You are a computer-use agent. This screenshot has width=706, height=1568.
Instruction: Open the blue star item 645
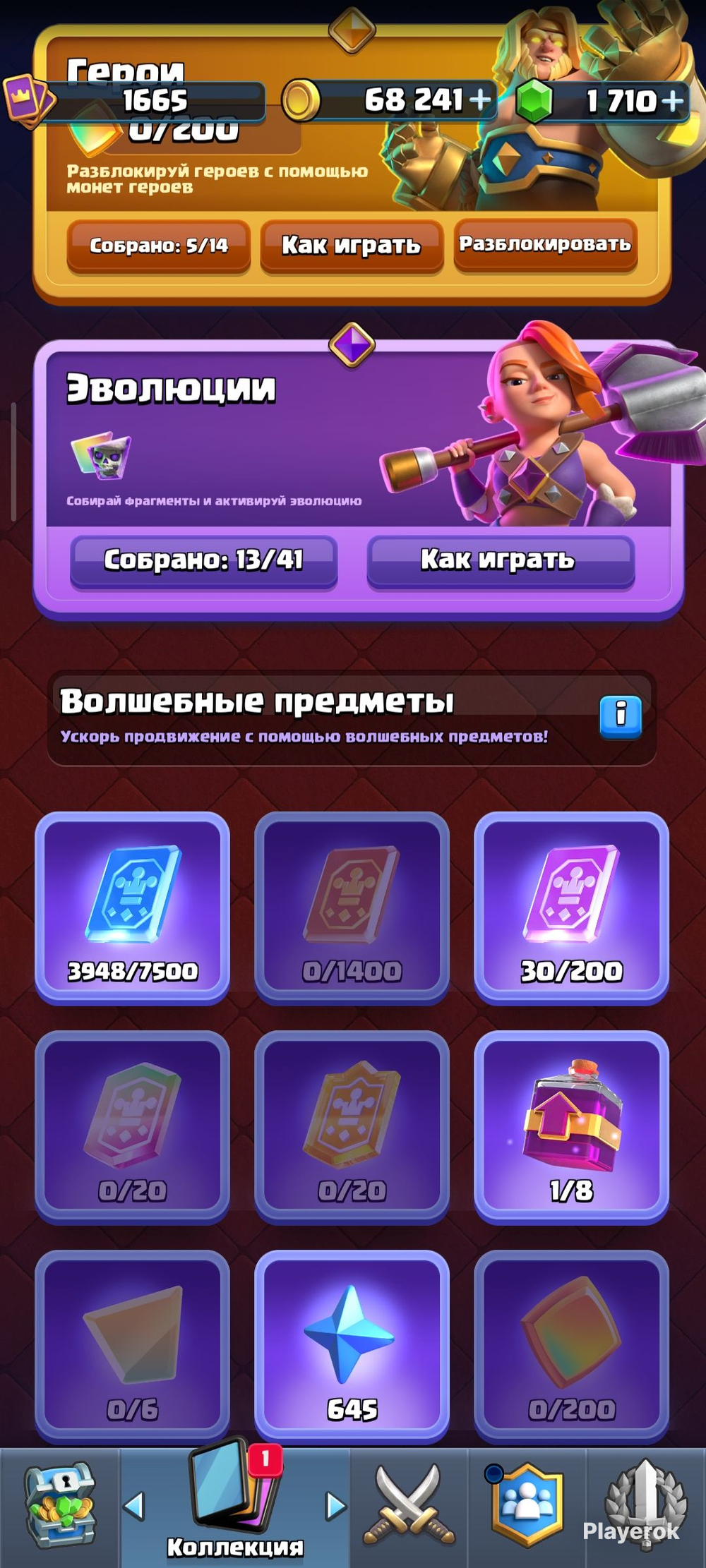[352, 1346]
